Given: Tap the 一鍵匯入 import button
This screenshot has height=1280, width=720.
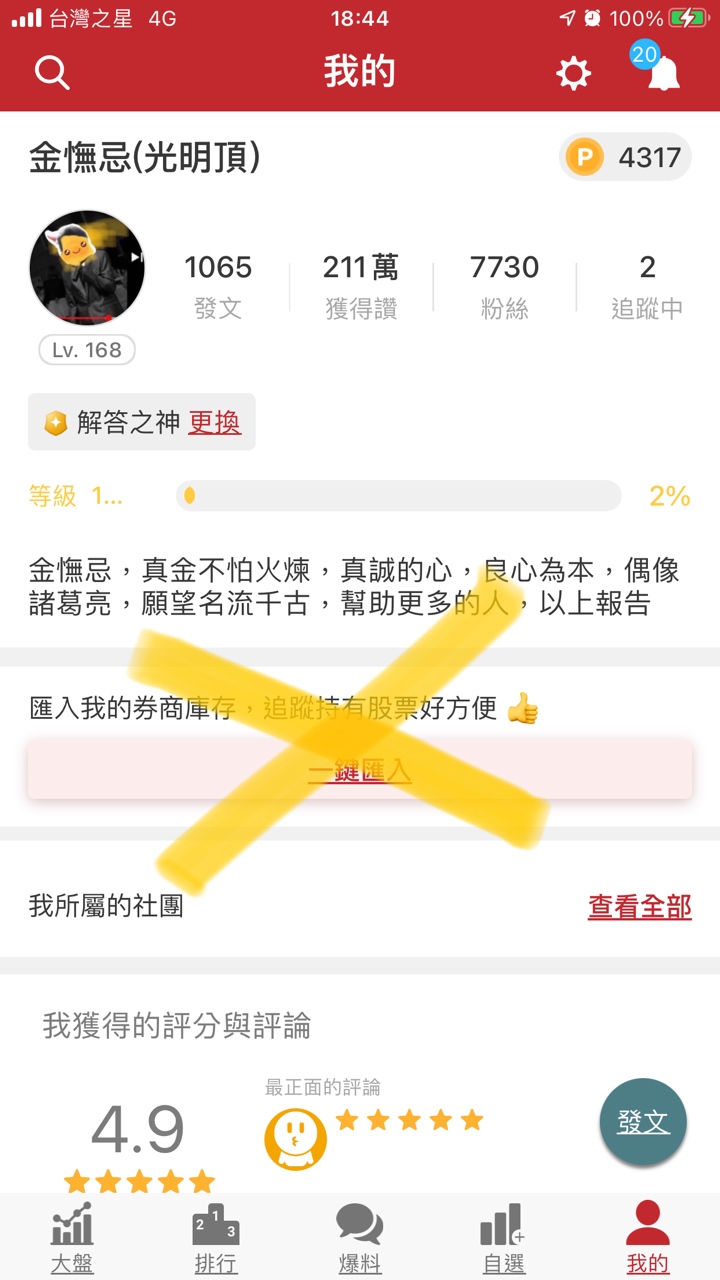Looking at the screenshot, I should (360, 771).
